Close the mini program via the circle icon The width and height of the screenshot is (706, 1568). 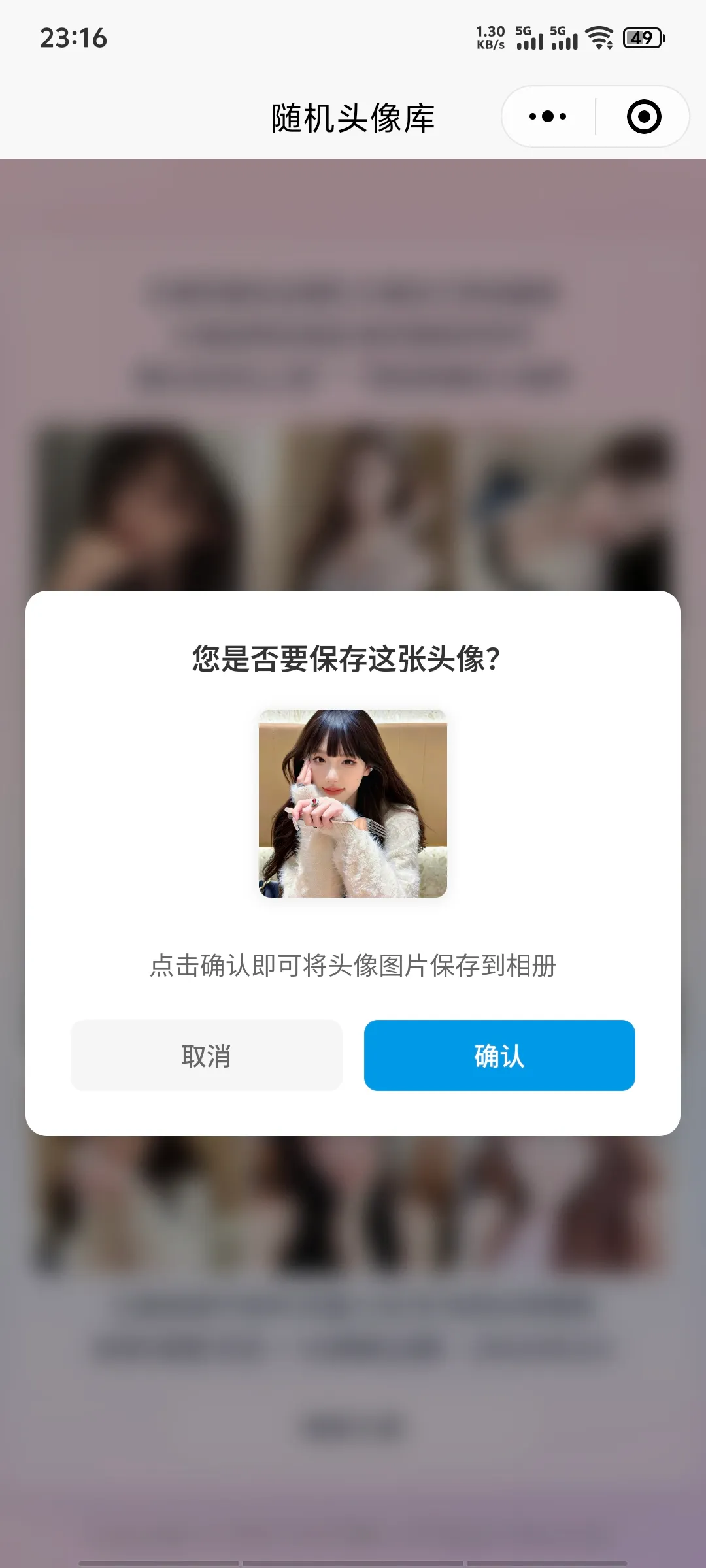644,117
